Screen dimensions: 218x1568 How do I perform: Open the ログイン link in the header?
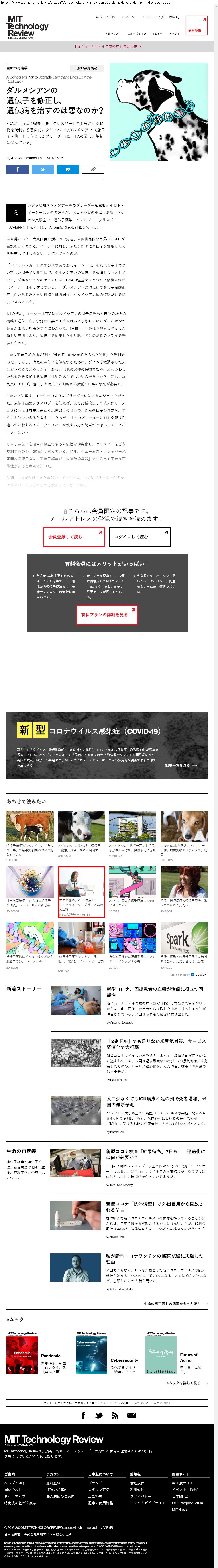pos(128,17)
